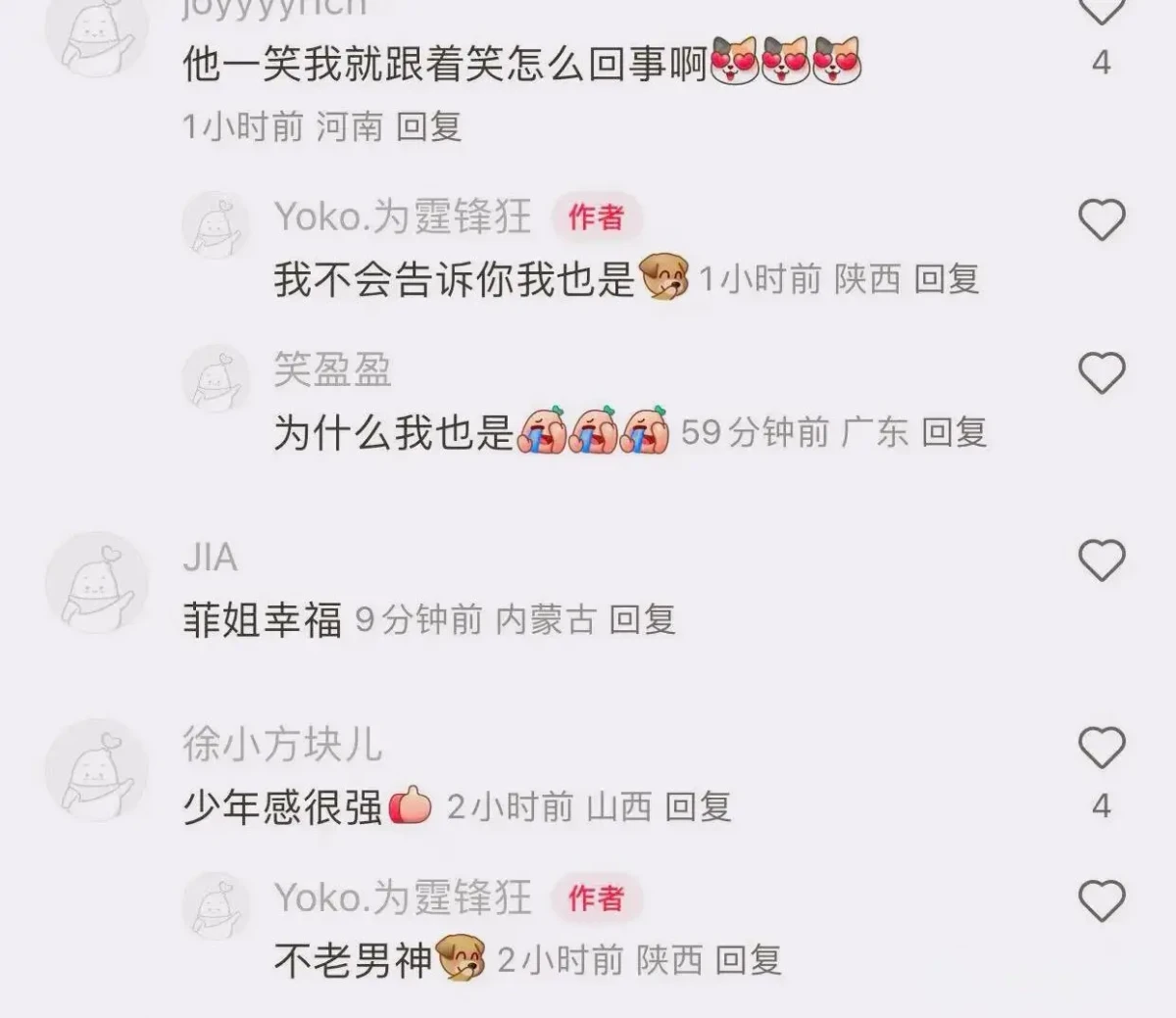Image resolution: width=1176 pixels, height=1018 pixels.
Task: Like the author's reply 不老男神
Action: [x=1101, y=900]
